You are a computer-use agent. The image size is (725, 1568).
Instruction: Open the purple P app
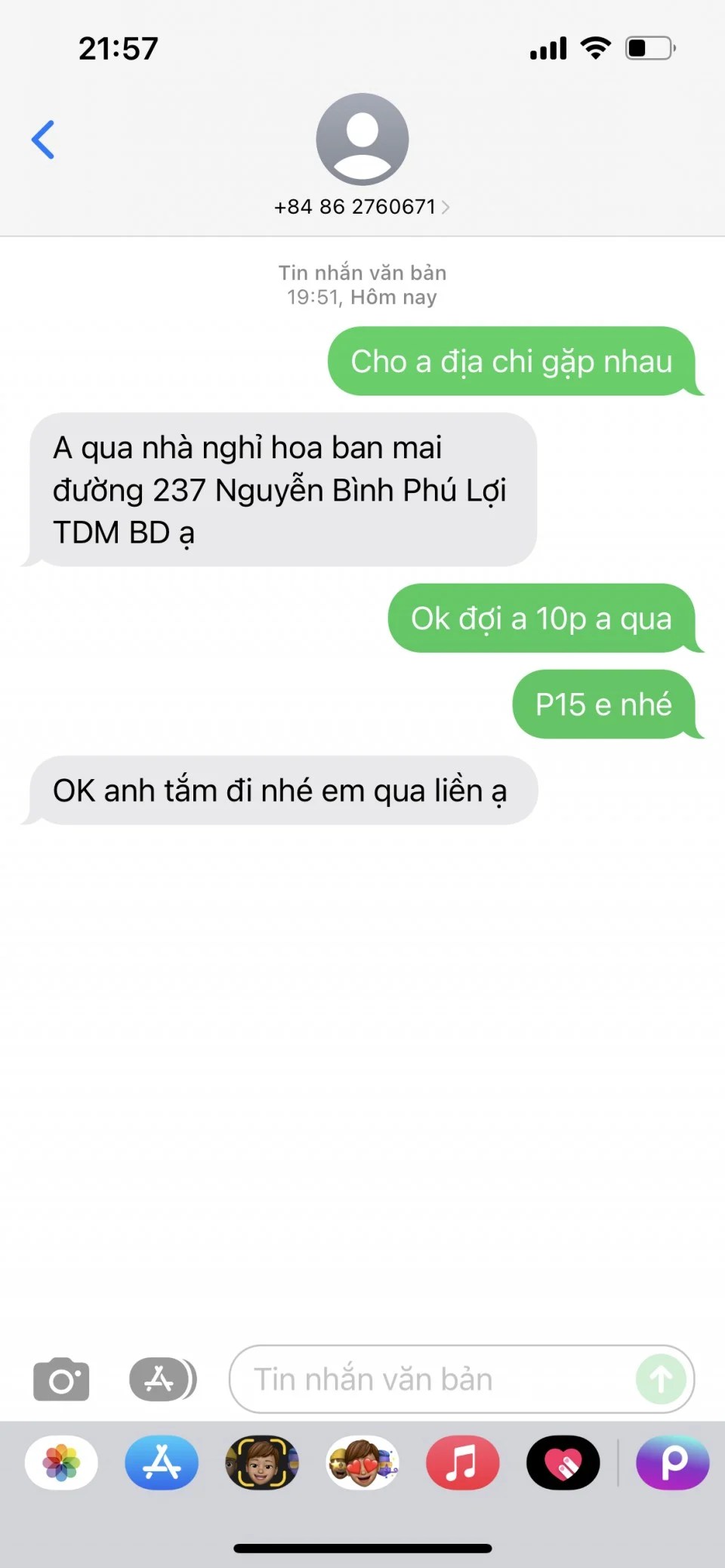(x=672, y=1462)
